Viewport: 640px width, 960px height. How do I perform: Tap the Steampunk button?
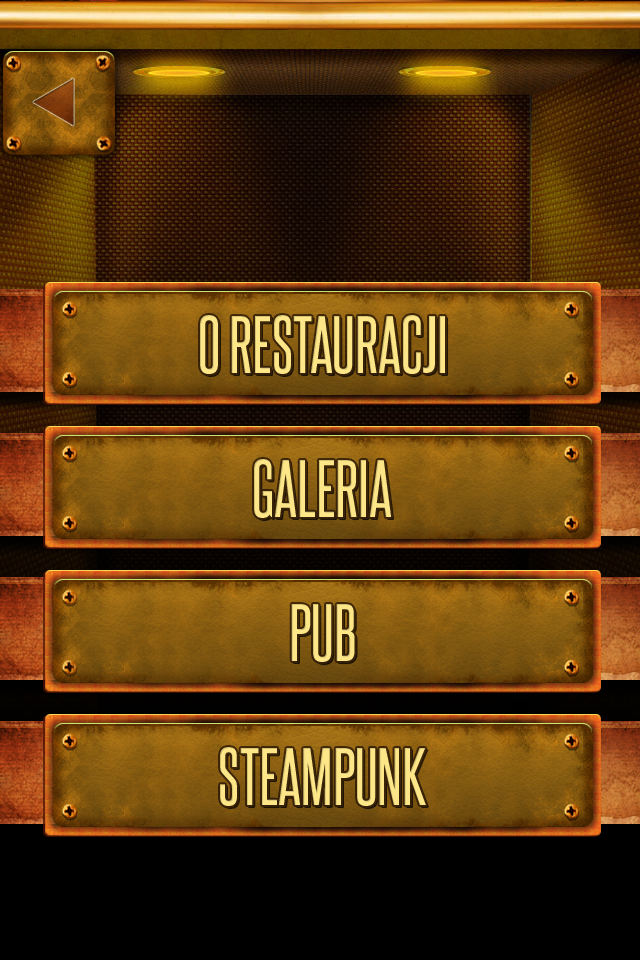(322, 775)
